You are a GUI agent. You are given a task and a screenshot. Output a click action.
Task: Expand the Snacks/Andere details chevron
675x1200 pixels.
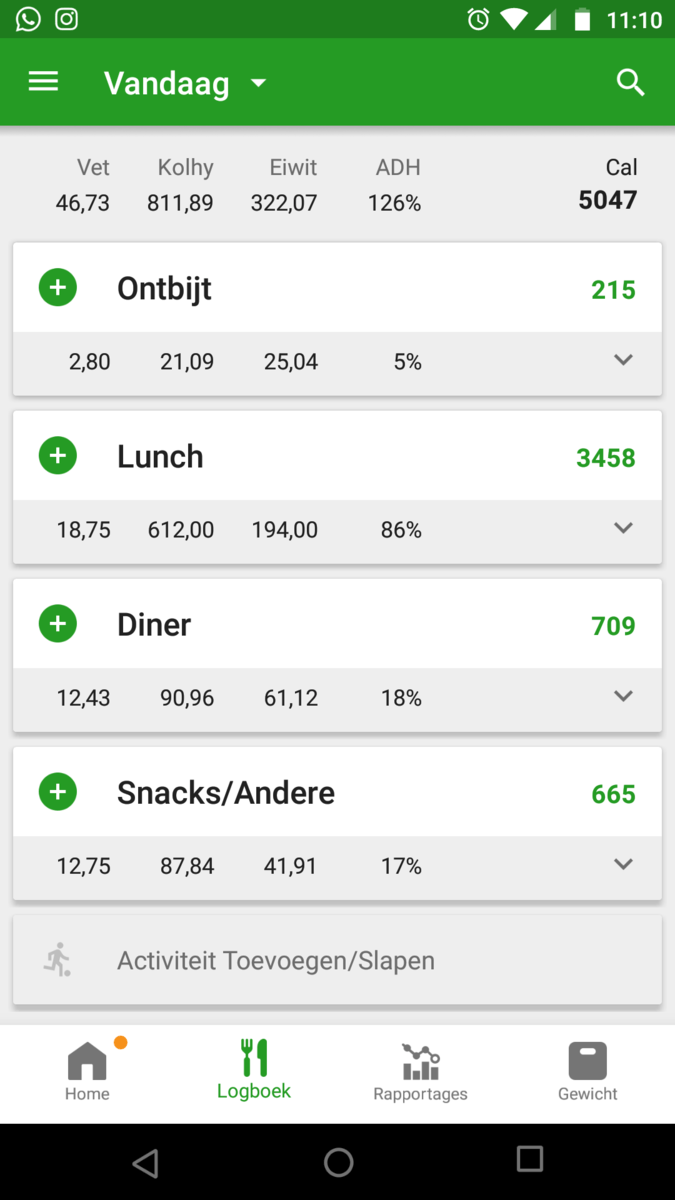(x=623, y=864)
